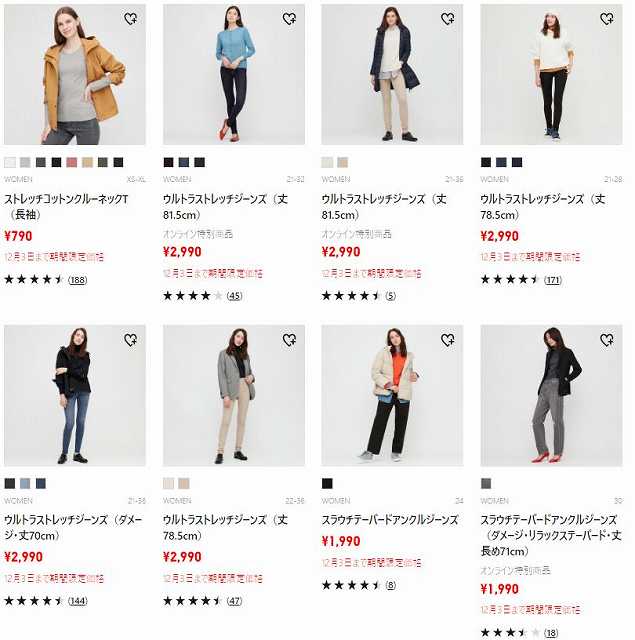Read the 144 reviews for ダメージ・丈70cm jeans

[x=77, y=600]
